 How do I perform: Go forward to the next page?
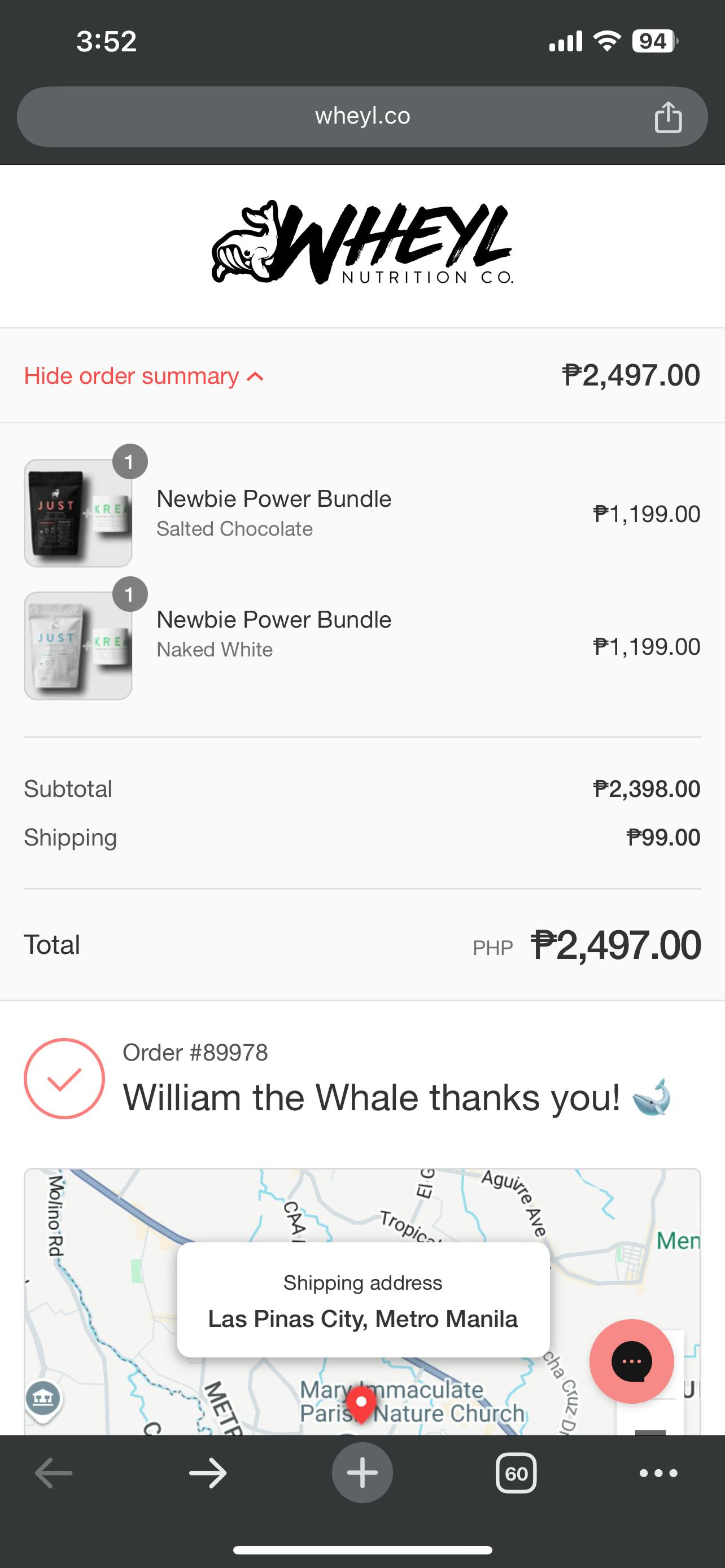[x=208, y=1474]
